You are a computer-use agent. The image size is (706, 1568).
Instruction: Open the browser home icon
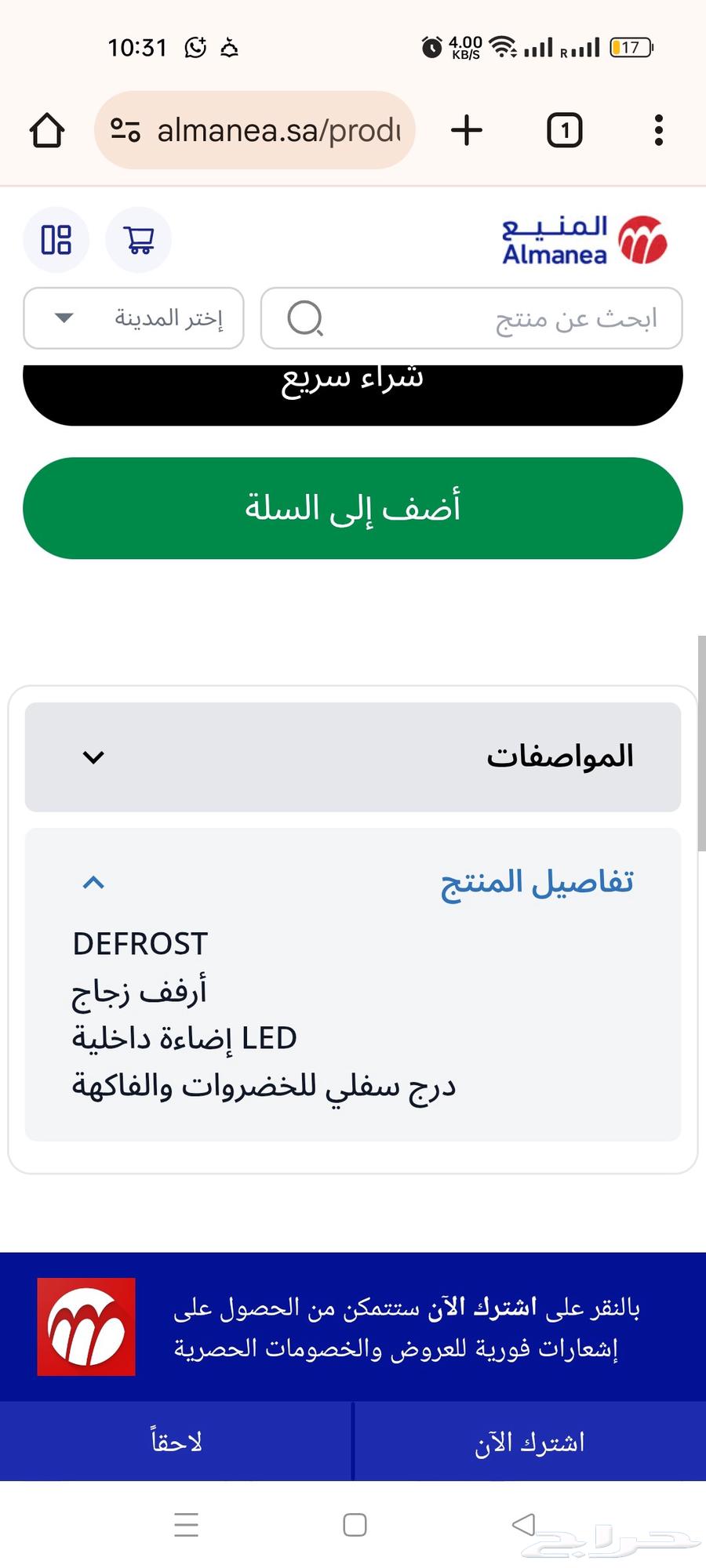[46, 130]
